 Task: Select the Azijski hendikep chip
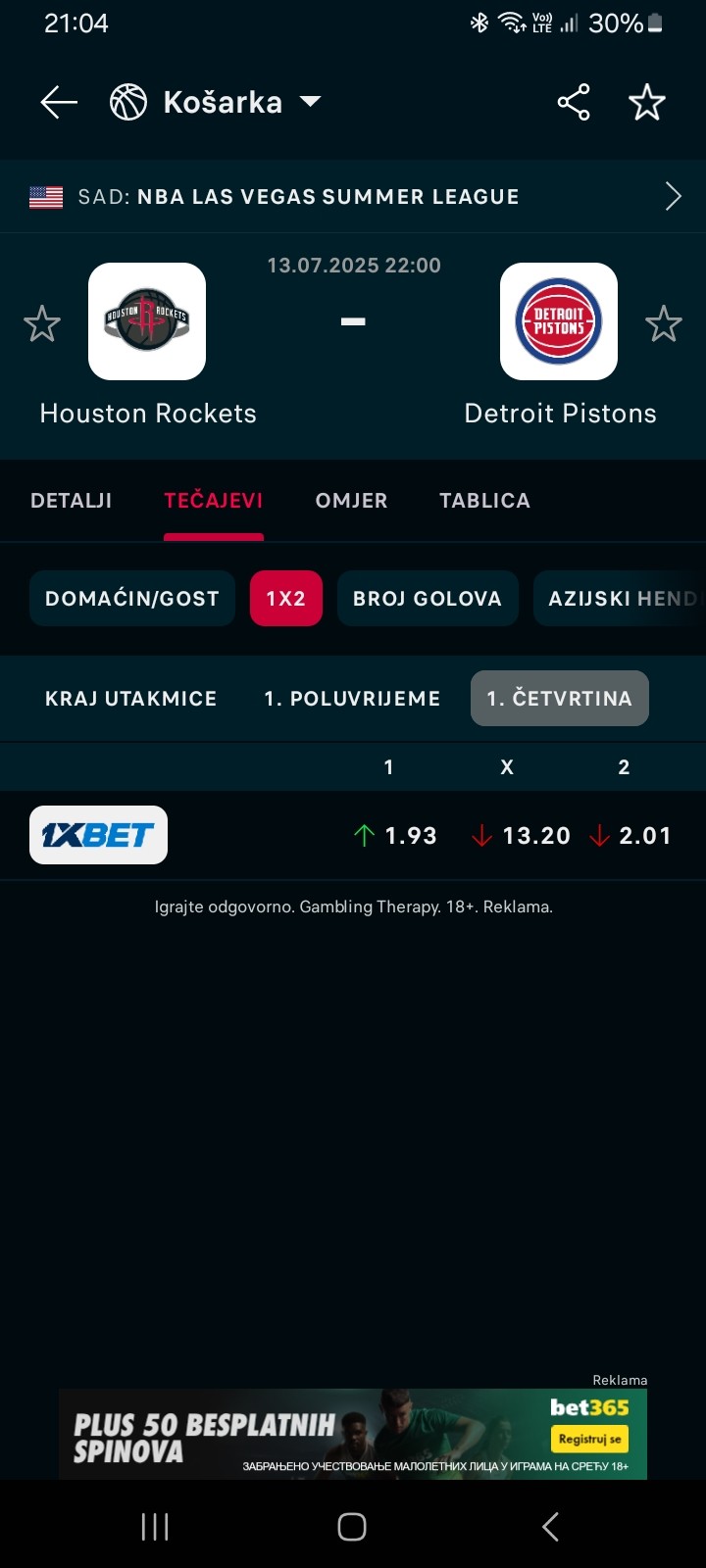pyautogui.click(x=621, y=598)
